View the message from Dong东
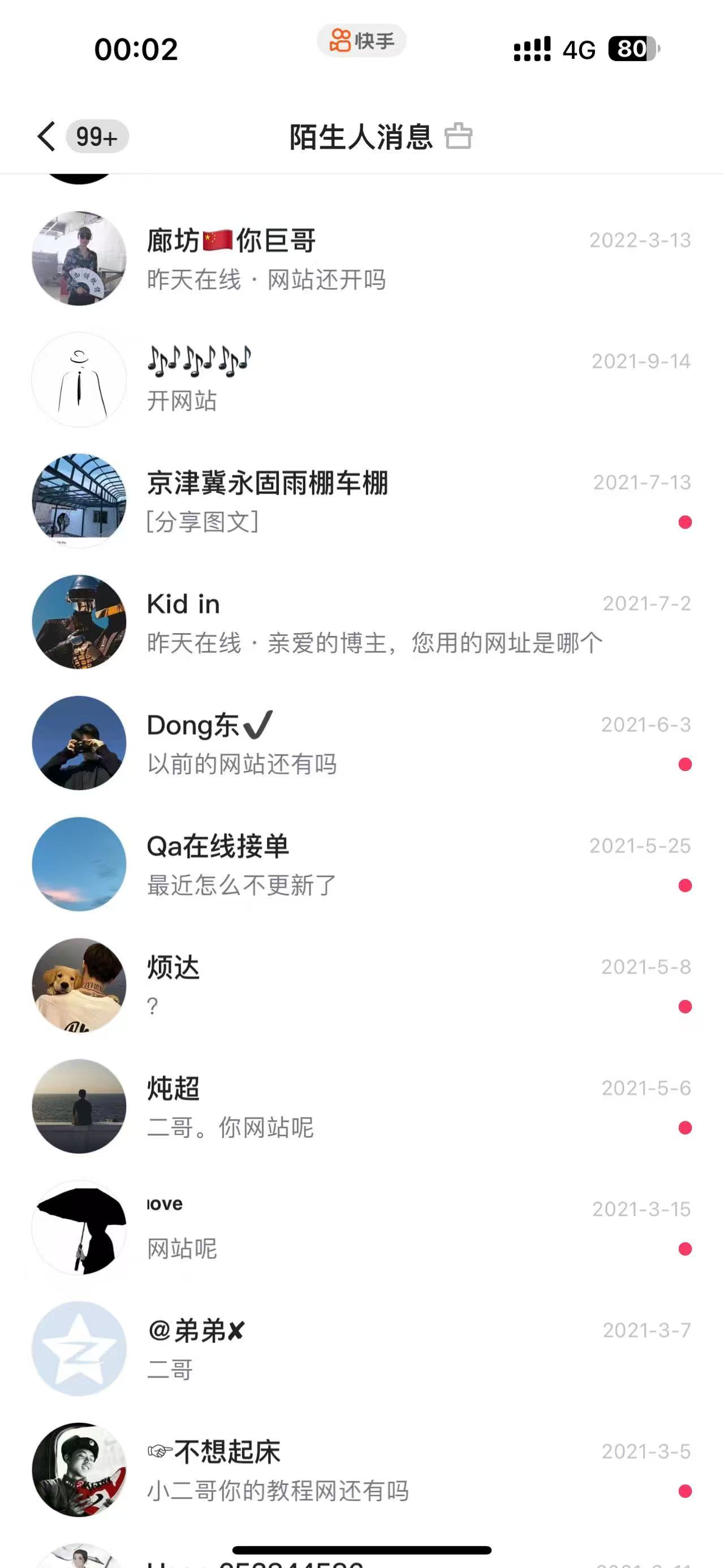 pos(361,743)
